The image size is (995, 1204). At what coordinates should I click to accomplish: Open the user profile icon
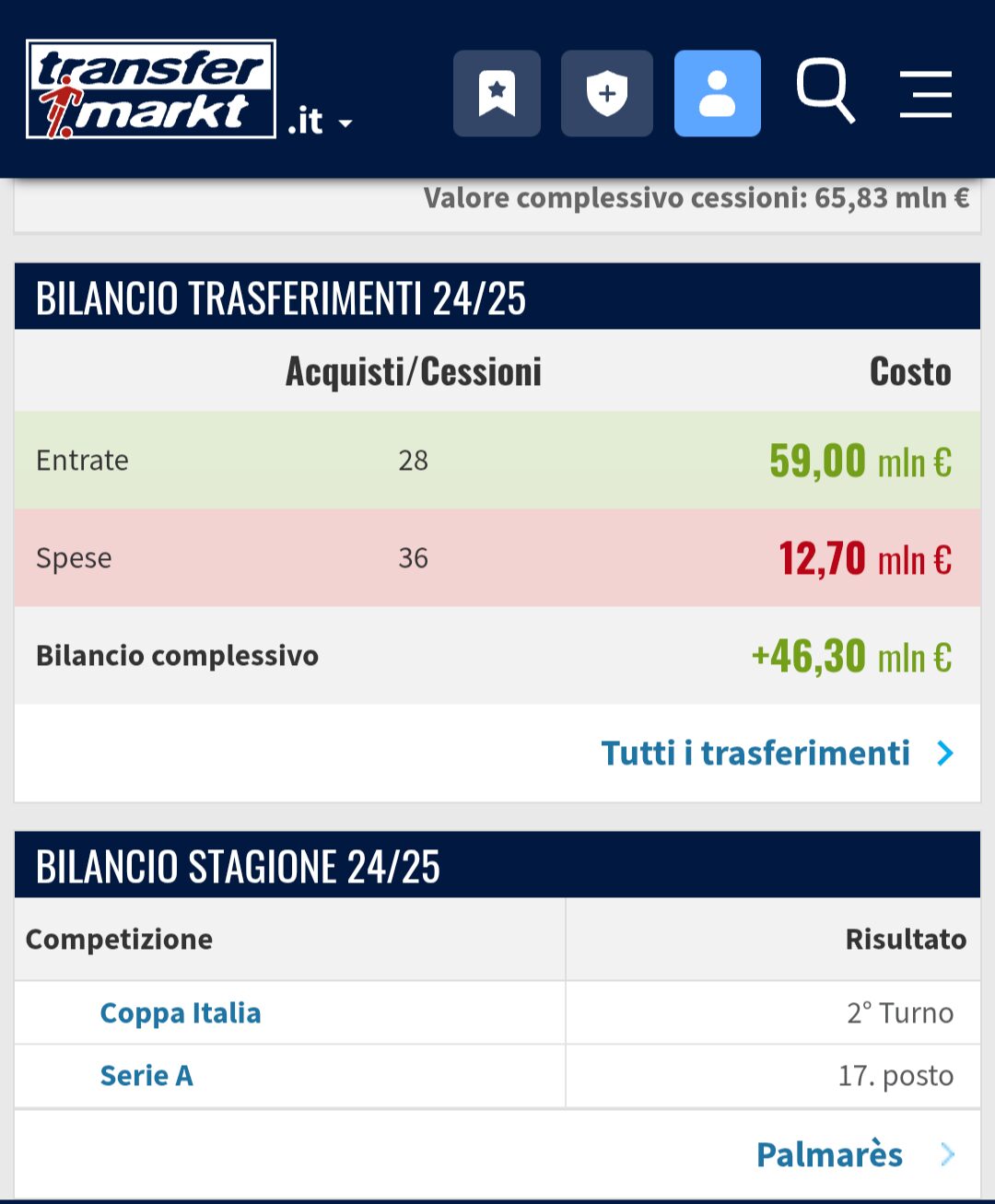717,93
